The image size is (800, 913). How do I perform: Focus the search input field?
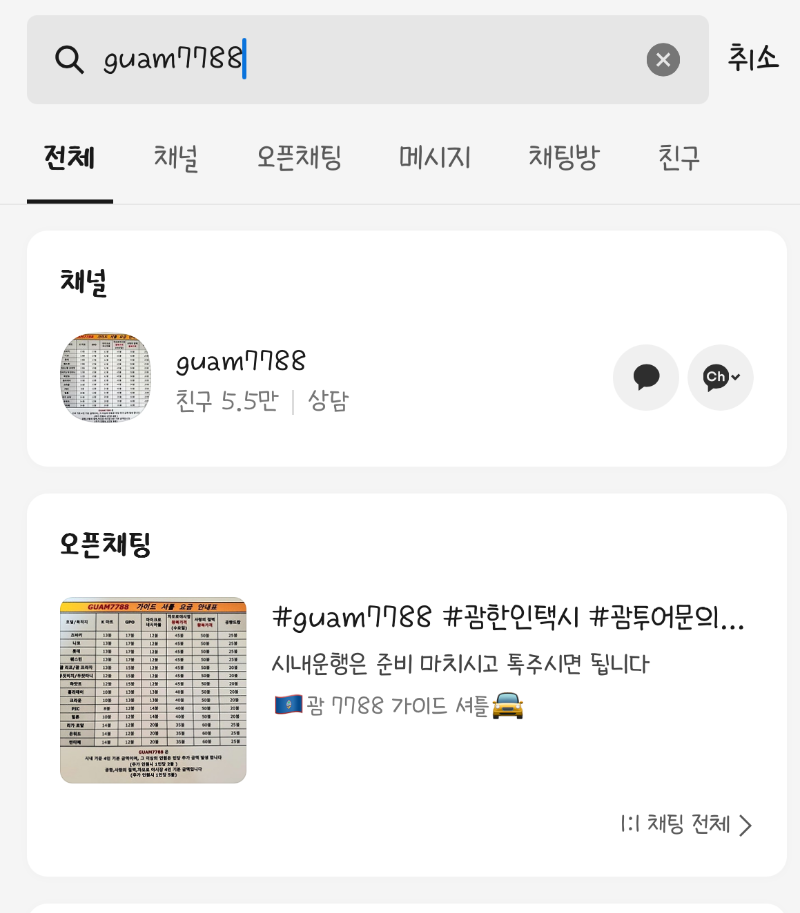300,59
